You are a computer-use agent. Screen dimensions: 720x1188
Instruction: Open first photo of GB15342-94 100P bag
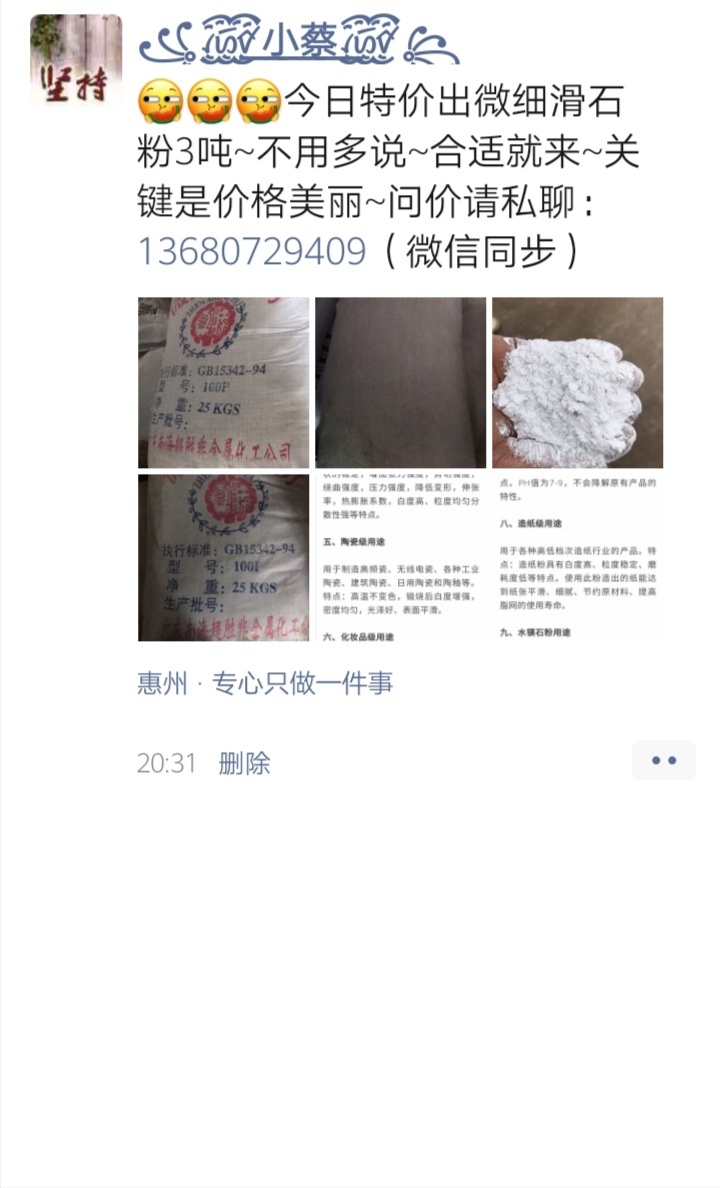[223, 382]
